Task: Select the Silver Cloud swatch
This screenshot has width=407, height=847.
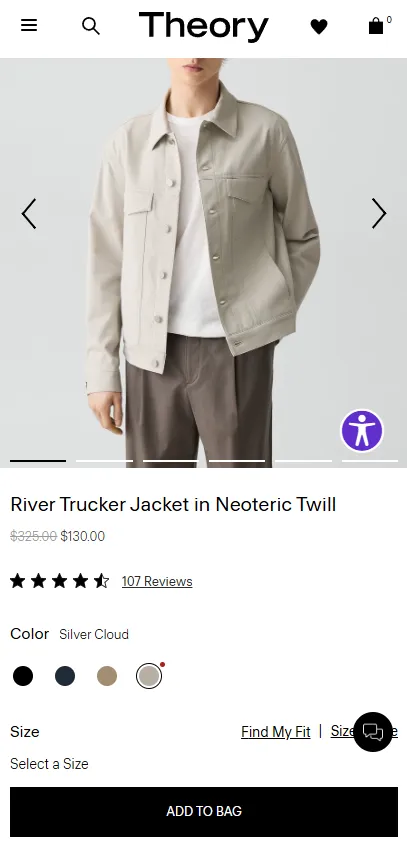Action: coord(149,676)
